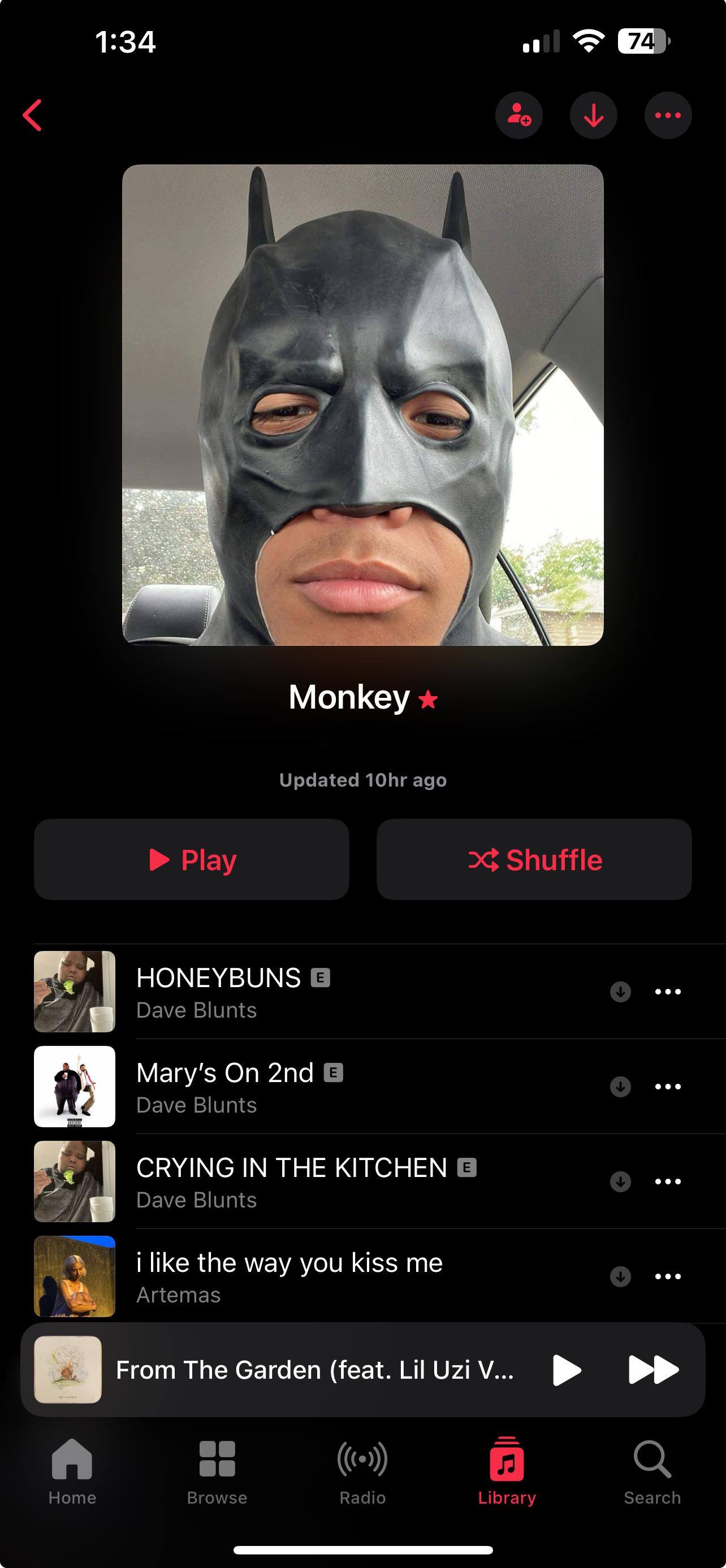Play the song HONEYBUNS
Image resolution: width=726 pixels, height=1568 pixels.
(305, 991)
